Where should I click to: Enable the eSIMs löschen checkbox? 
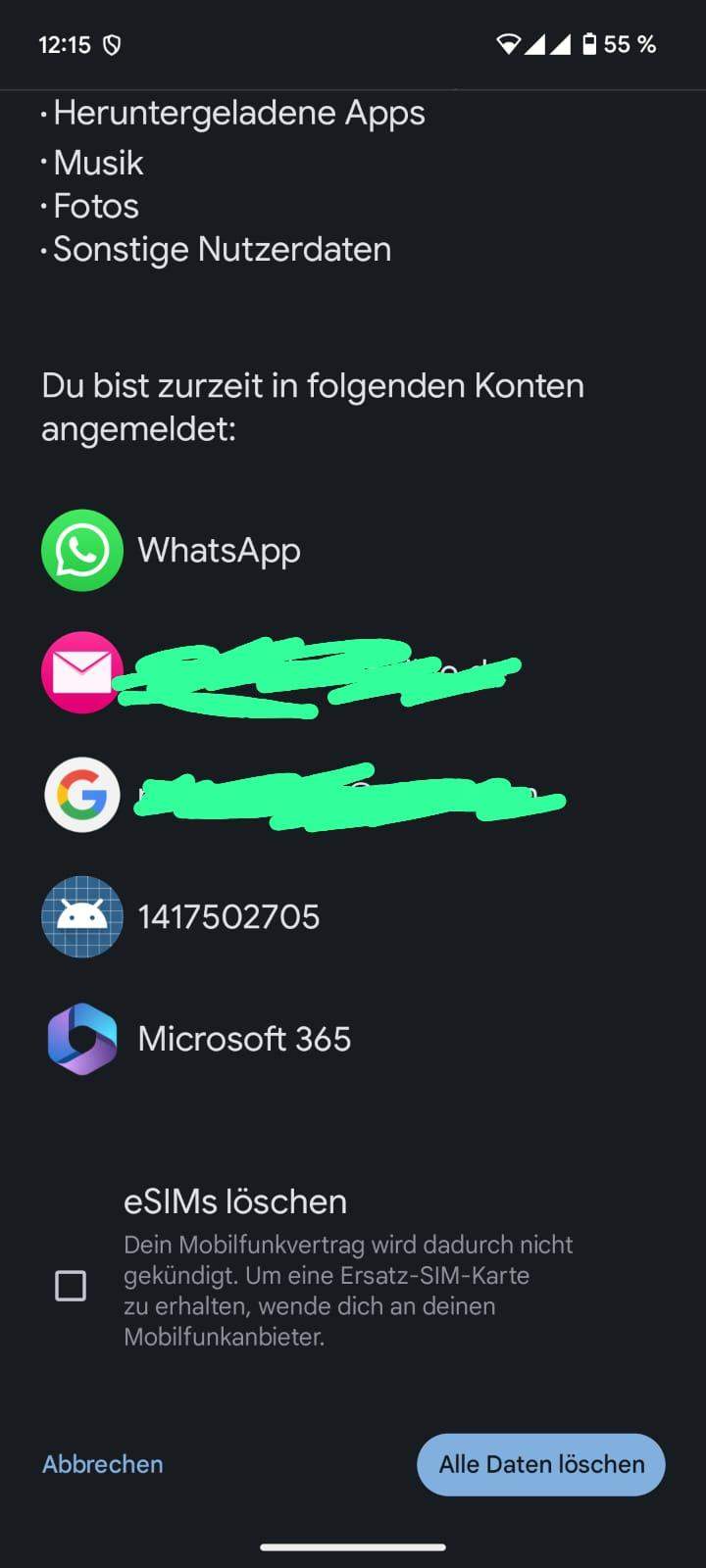coord(70,1285)
